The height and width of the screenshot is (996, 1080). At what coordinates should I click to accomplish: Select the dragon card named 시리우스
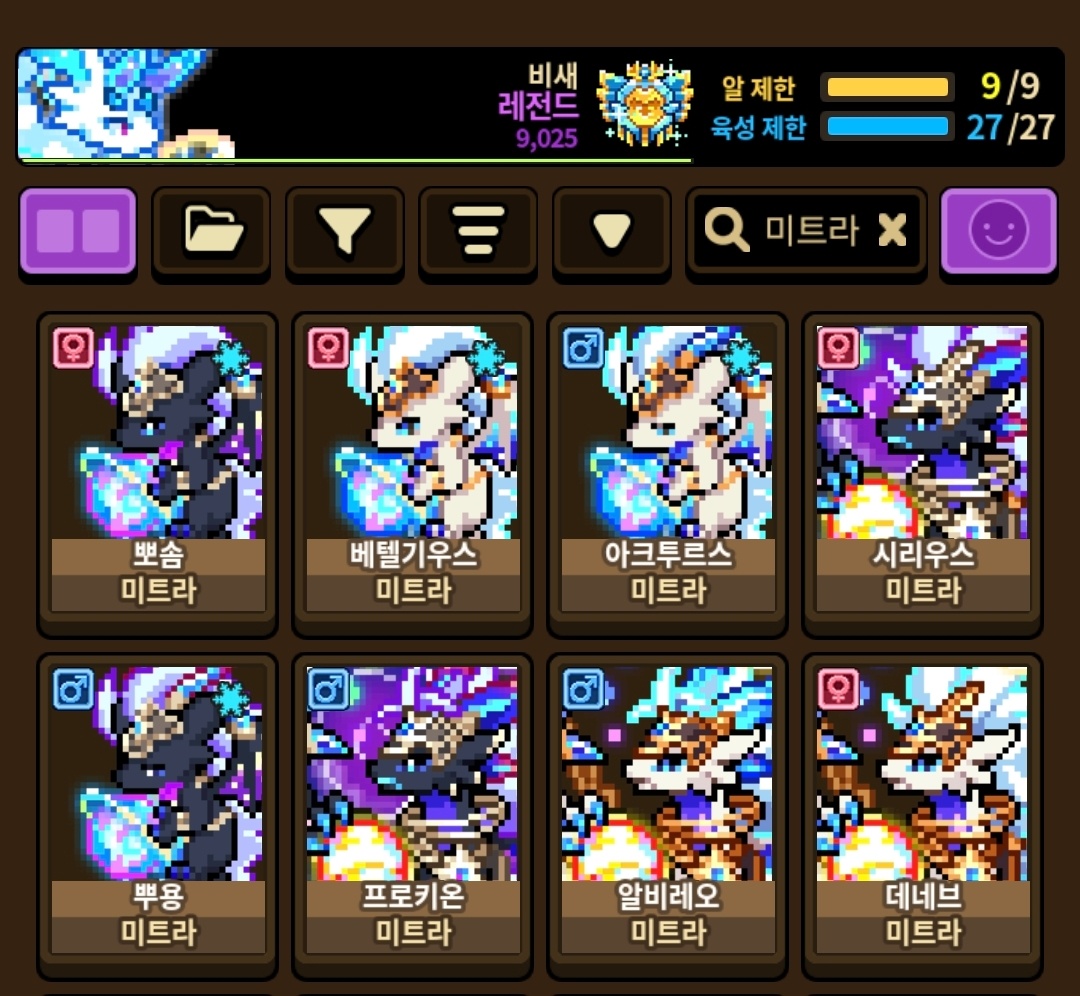[922, 474]
